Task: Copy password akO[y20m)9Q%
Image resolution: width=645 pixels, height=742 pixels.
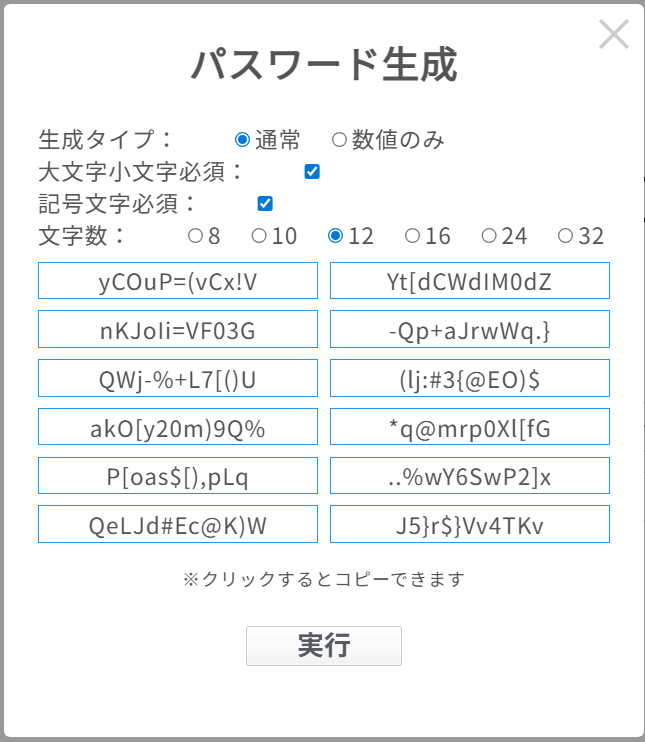Action: (178, 427)
